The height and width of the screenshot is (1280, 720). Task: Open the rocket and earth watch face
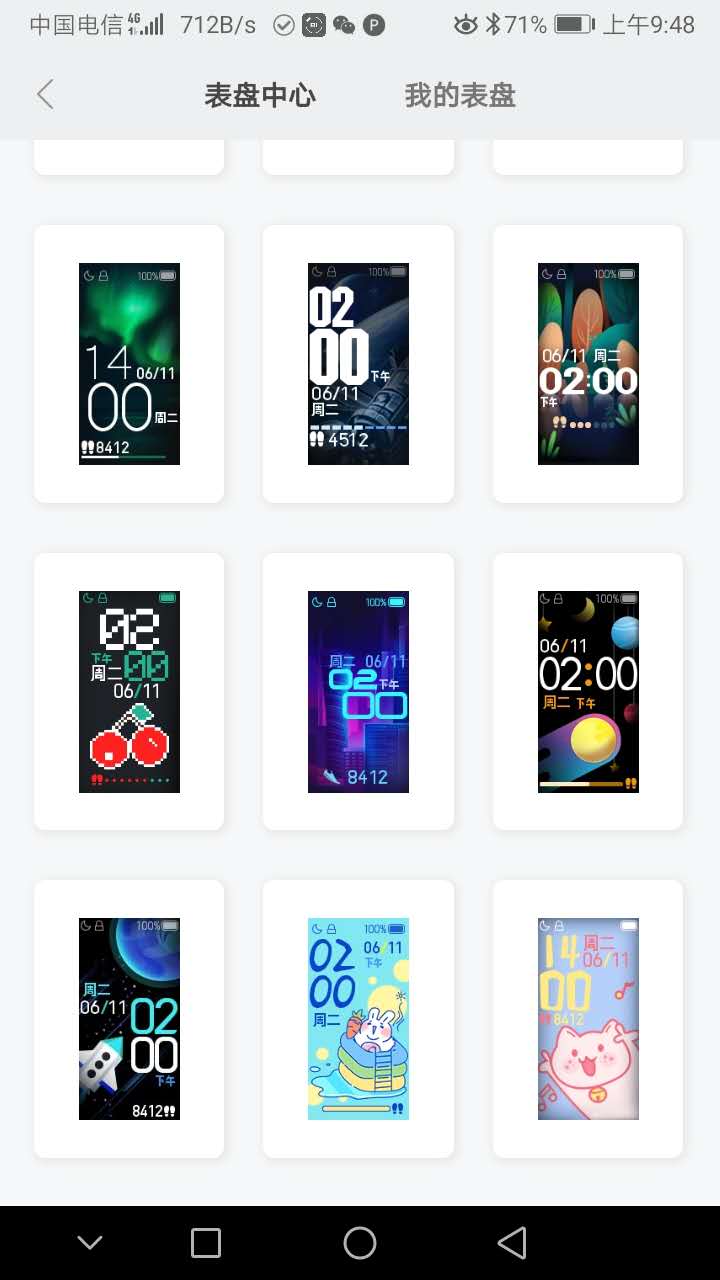pyautogui.click(x=129, y=1019)
